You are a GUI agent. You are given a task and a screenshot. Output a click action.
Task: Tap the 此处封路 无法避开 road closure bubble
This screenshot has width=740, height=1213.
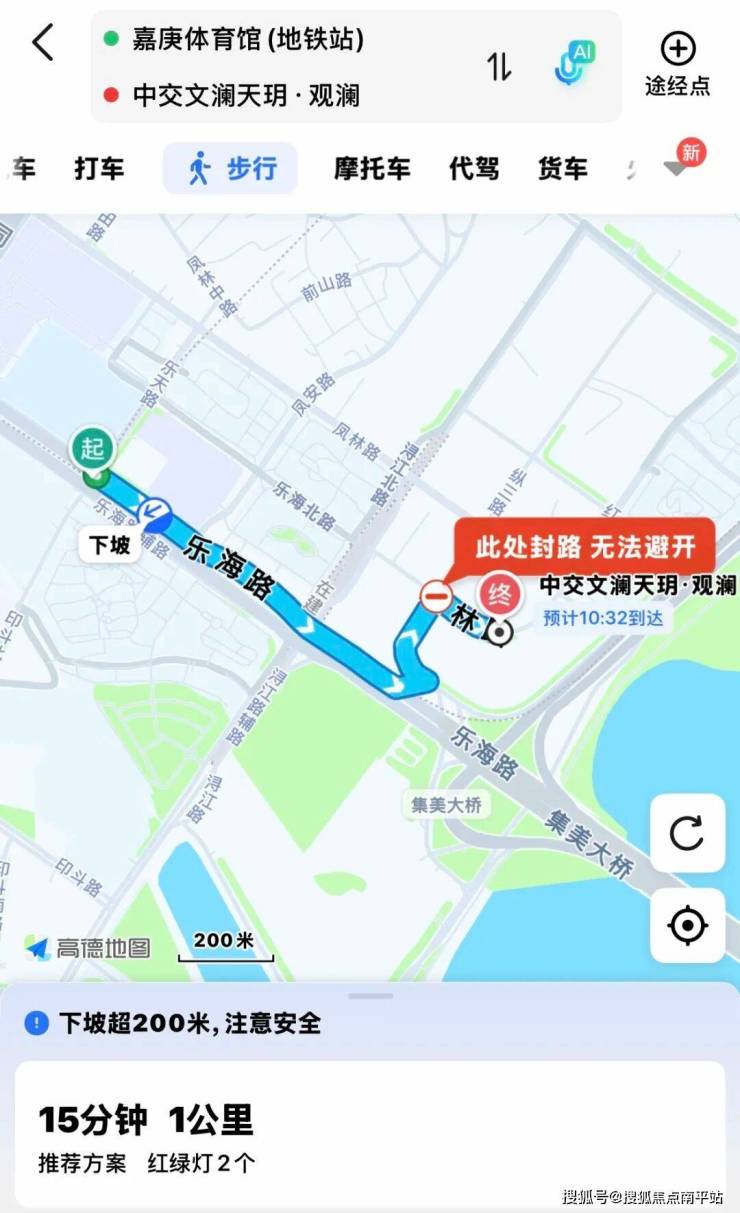584,546
